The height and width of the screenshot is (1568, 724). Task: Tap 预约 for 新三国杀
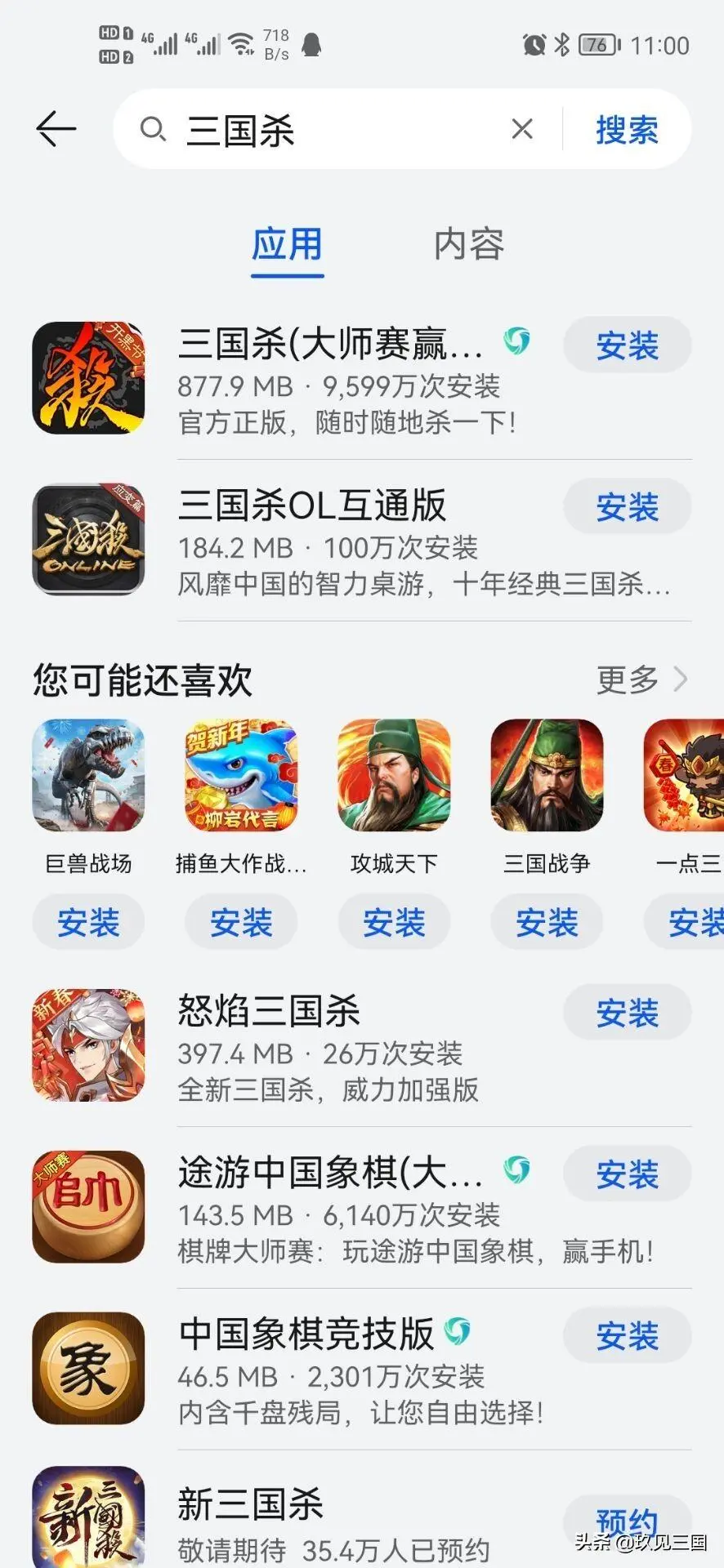tap(627, 1517)
